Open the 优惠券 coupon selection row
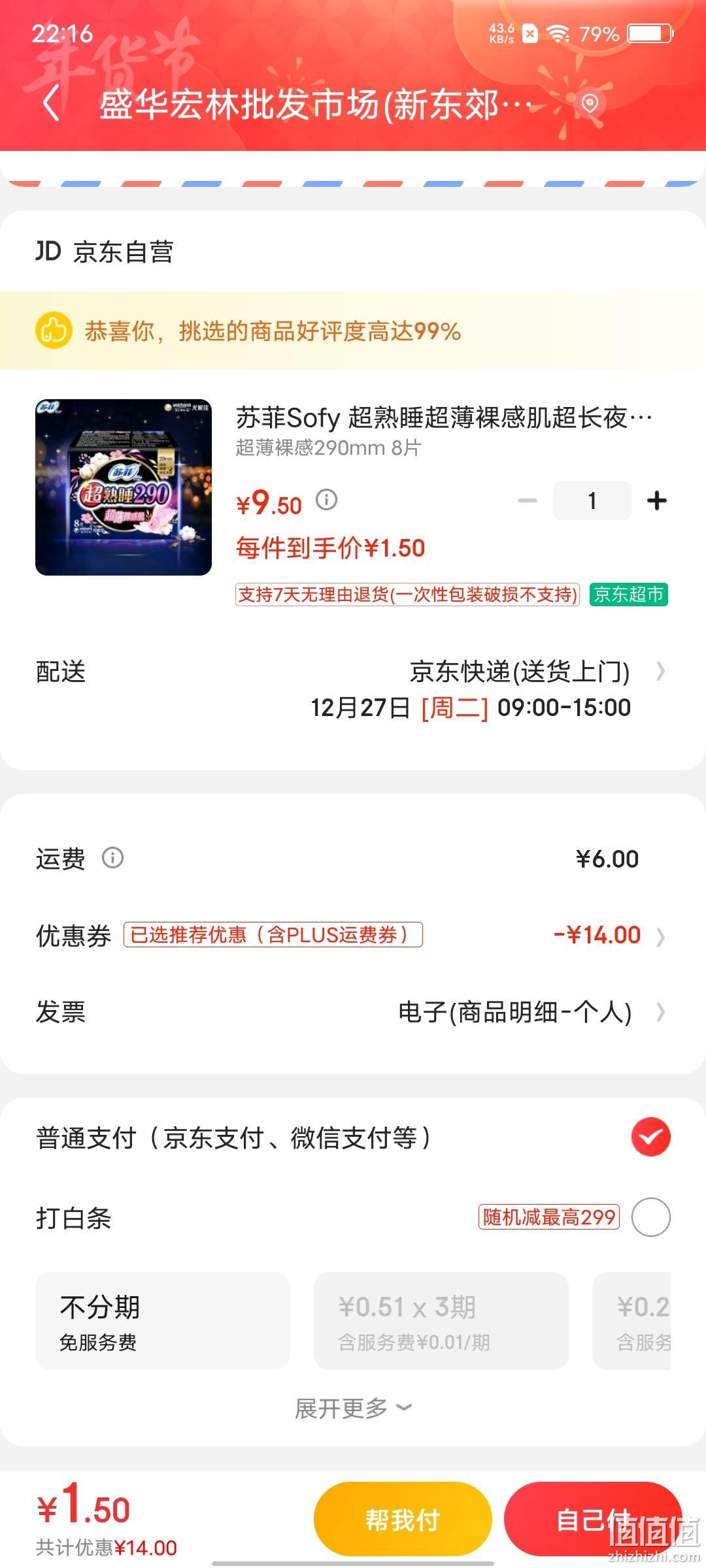Viewport: 706px width, 1568px height. tap(353, 935)
